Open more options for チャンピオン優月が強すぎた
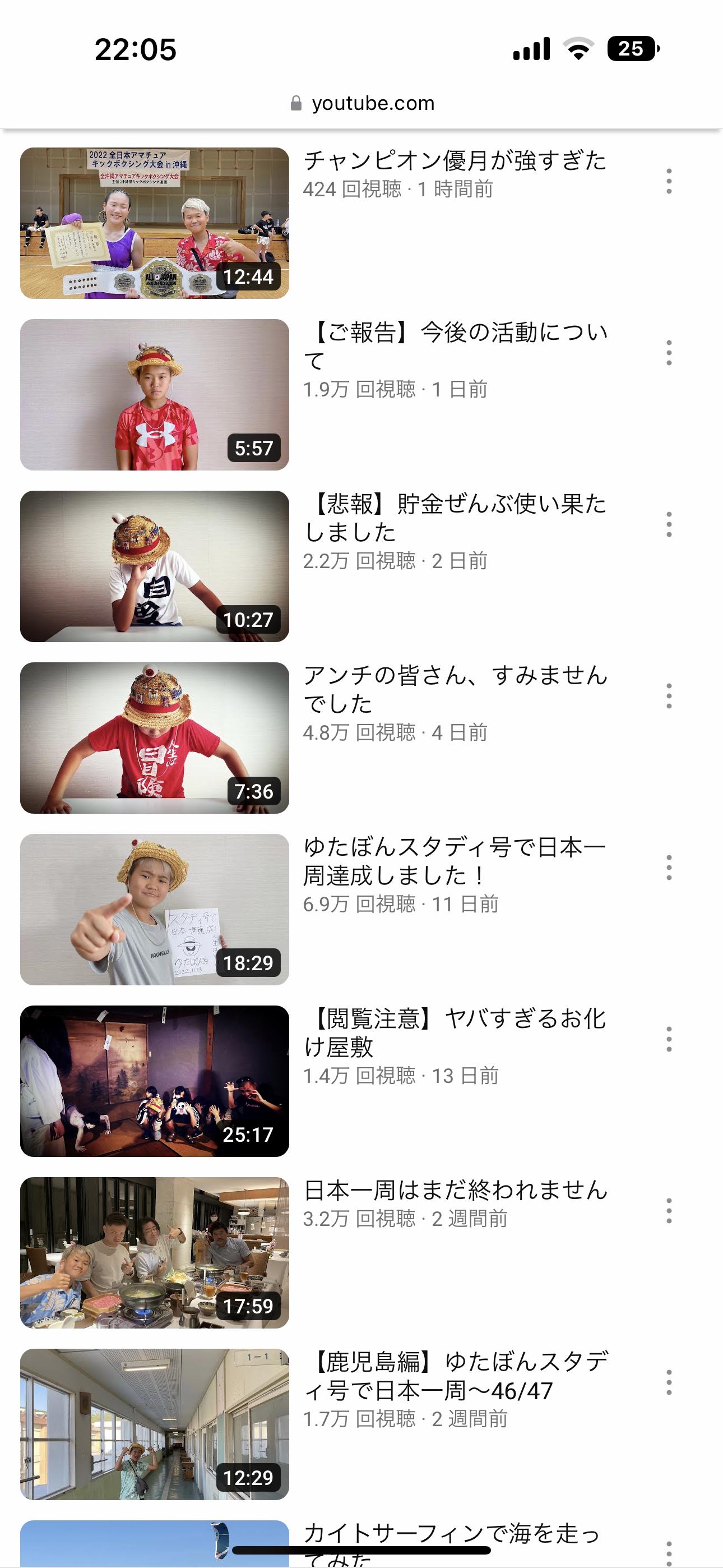 (669, 181)
